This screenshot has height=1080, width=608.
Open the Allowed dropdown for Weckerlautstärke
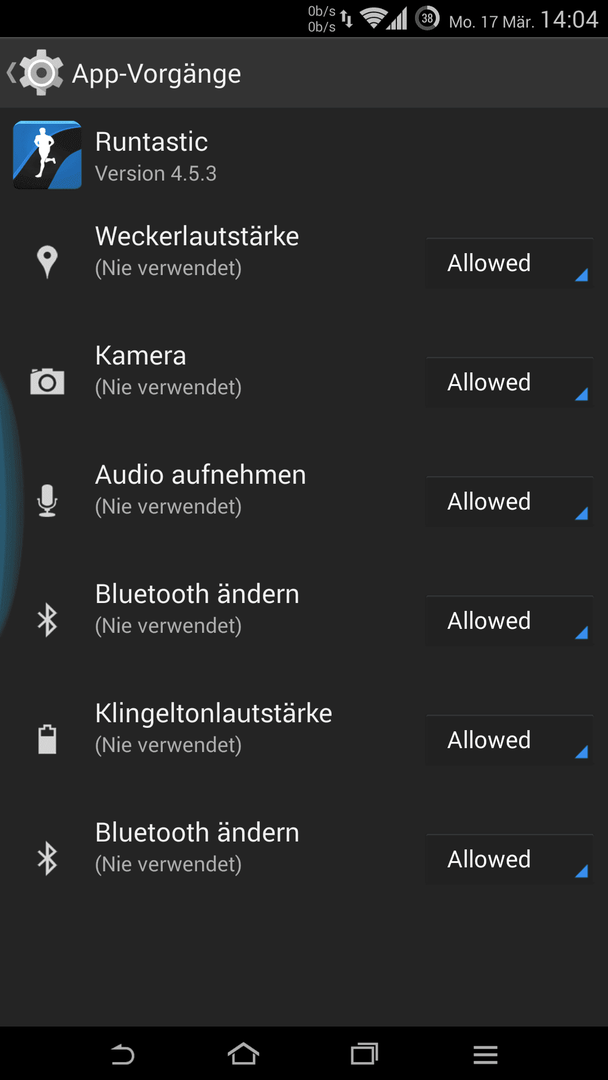[x=510, y=263]
